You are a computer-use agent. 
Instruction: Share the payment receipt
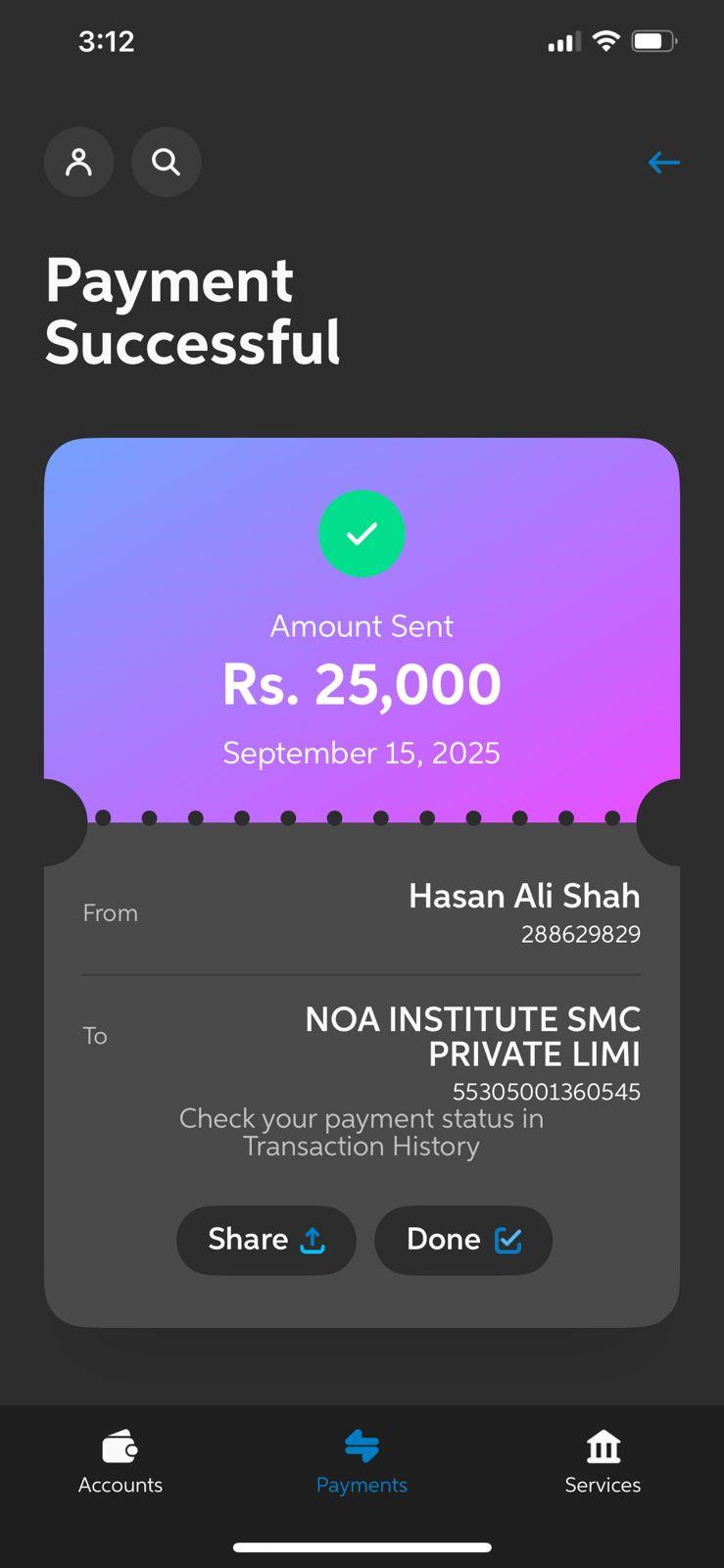pyautogui.click(x=265, y=1240)
